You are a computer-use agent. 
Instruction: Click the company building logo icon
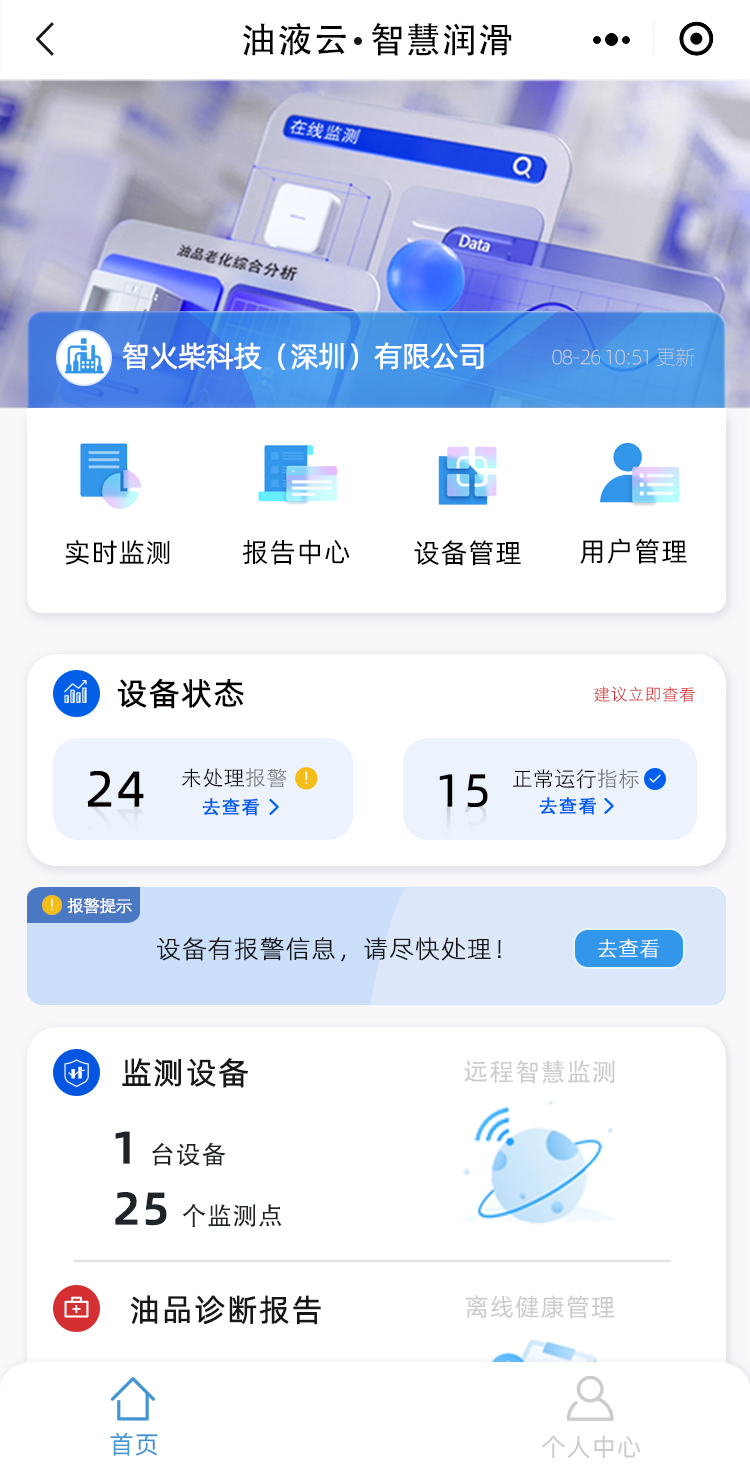[x=83, y=357]
